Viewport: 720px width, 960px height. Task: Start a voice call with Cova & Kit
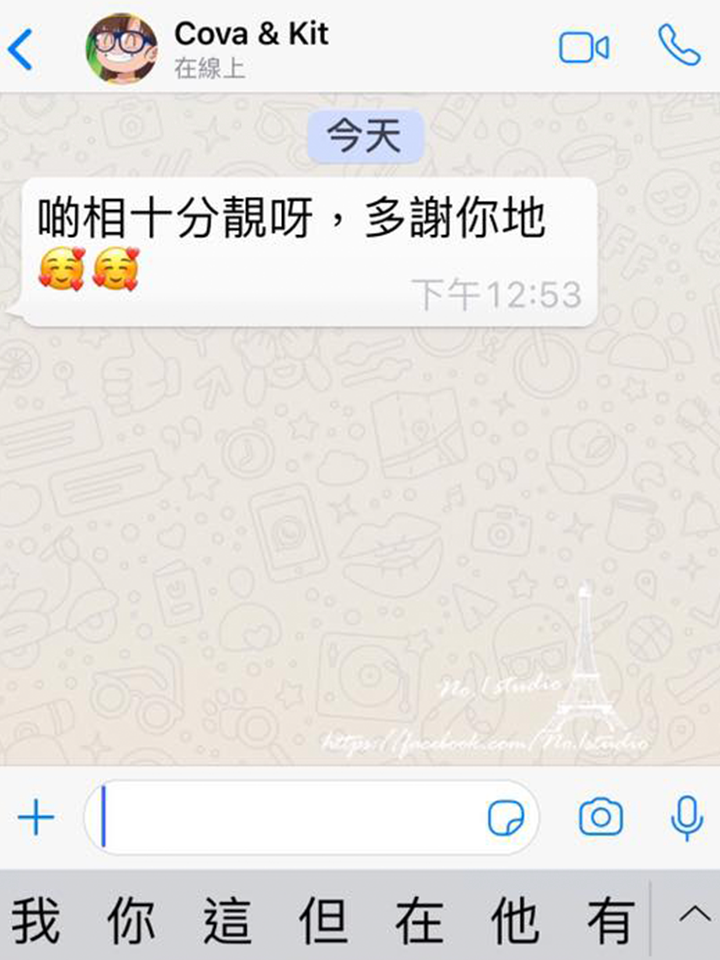679,46
